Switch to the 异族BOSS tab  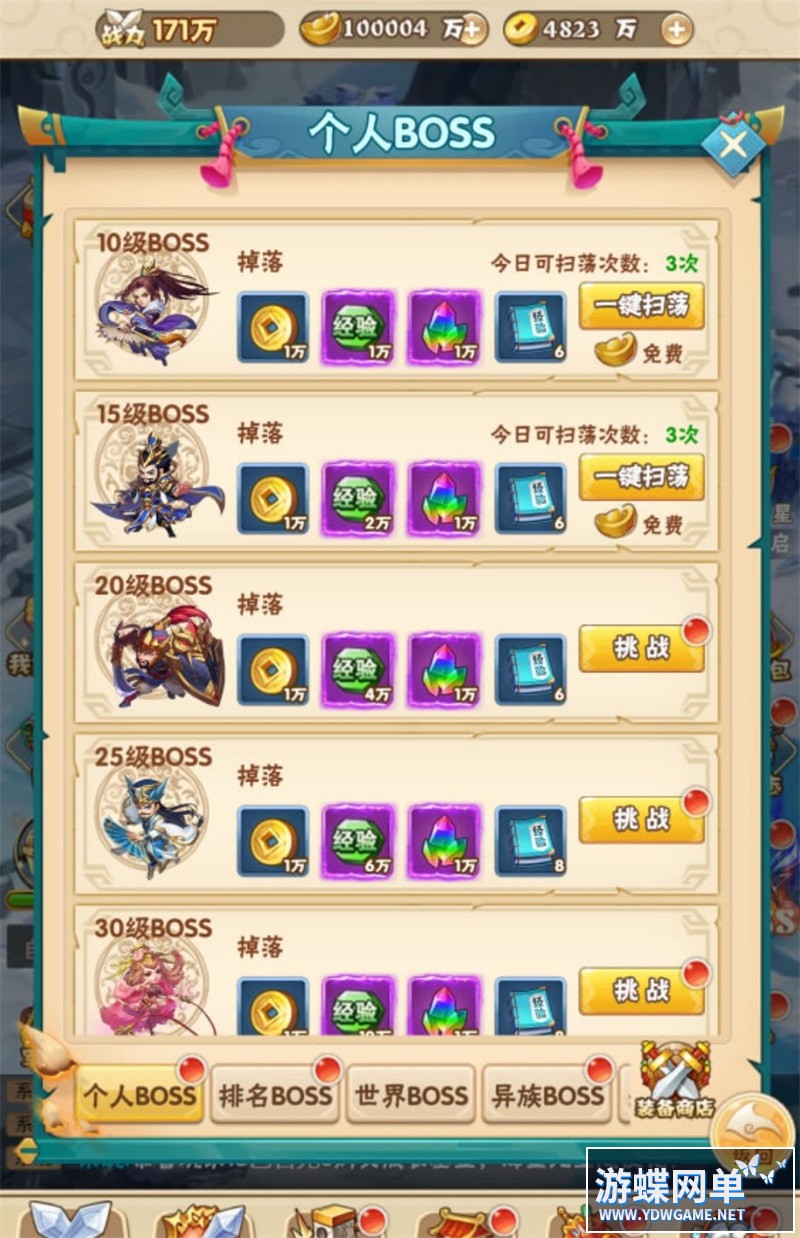[x=547, y=1095]
